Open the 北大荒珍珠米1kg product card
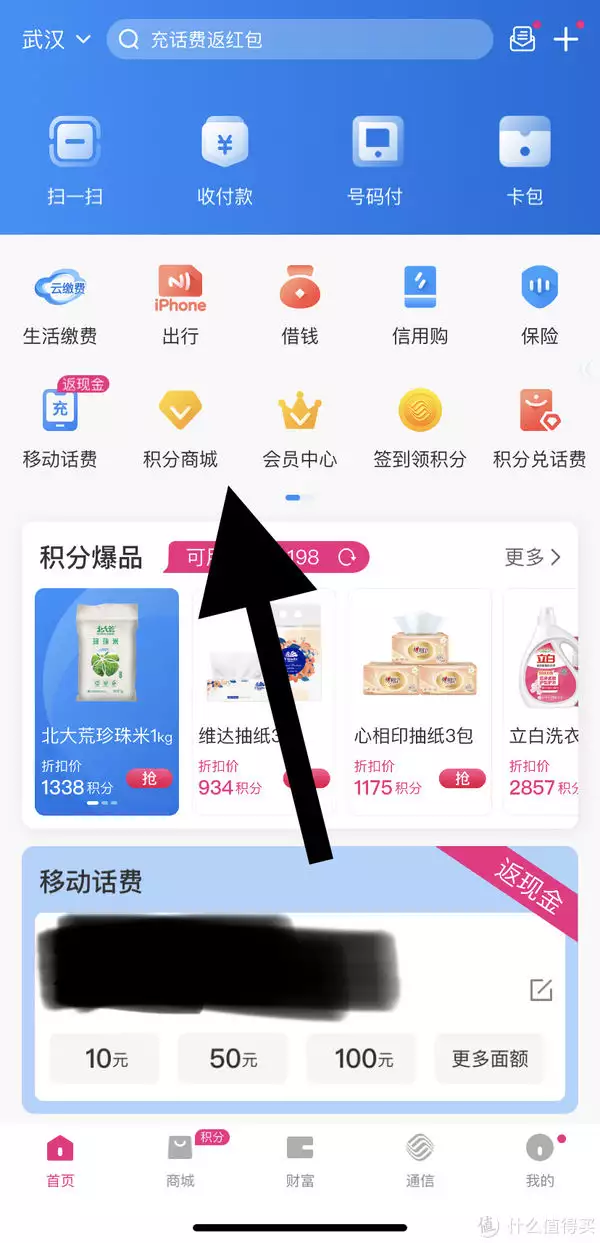This screenshot has height=1243, width=600. pos(107,700)
